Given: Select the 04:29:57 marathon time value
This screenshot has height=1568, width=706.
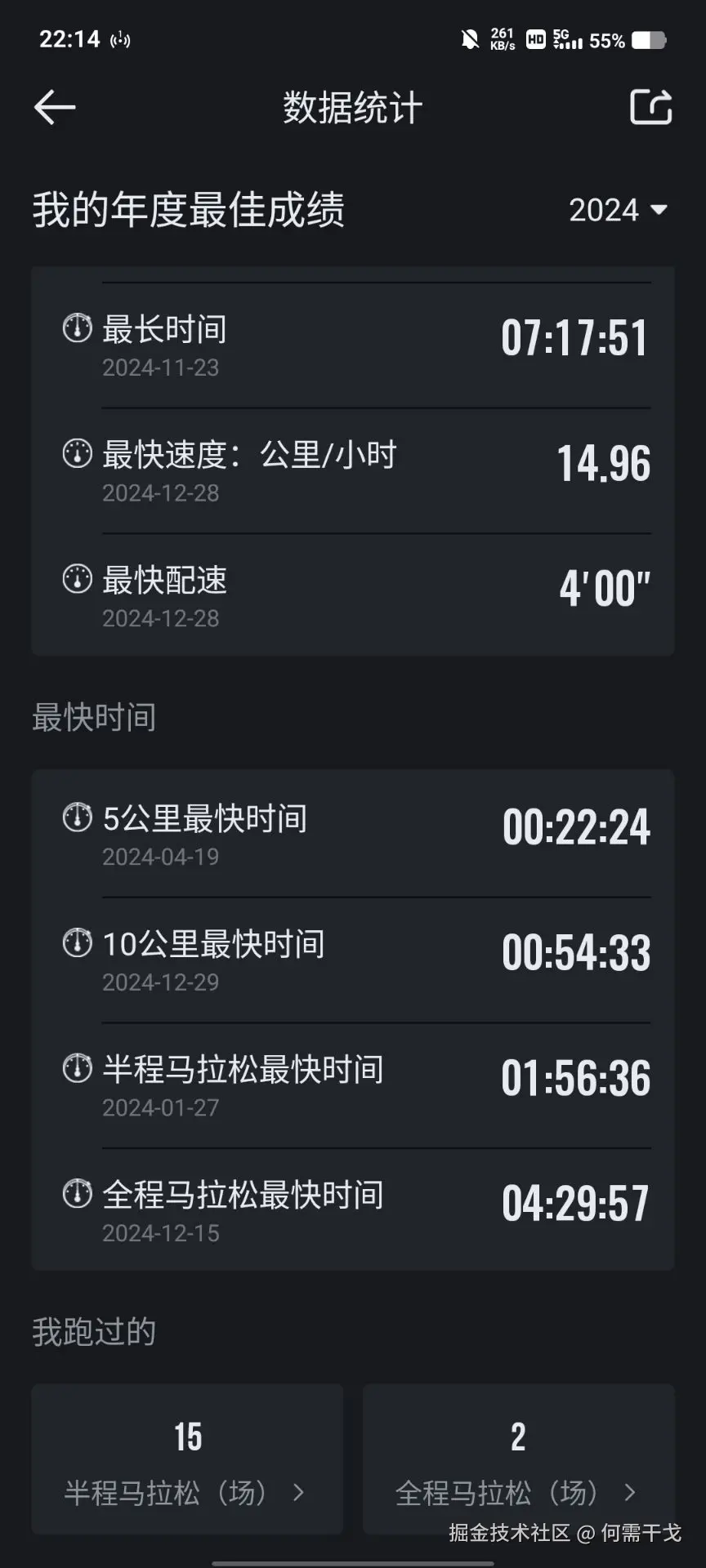Looking at the screenshot, I should click(x=574, y=1203).
